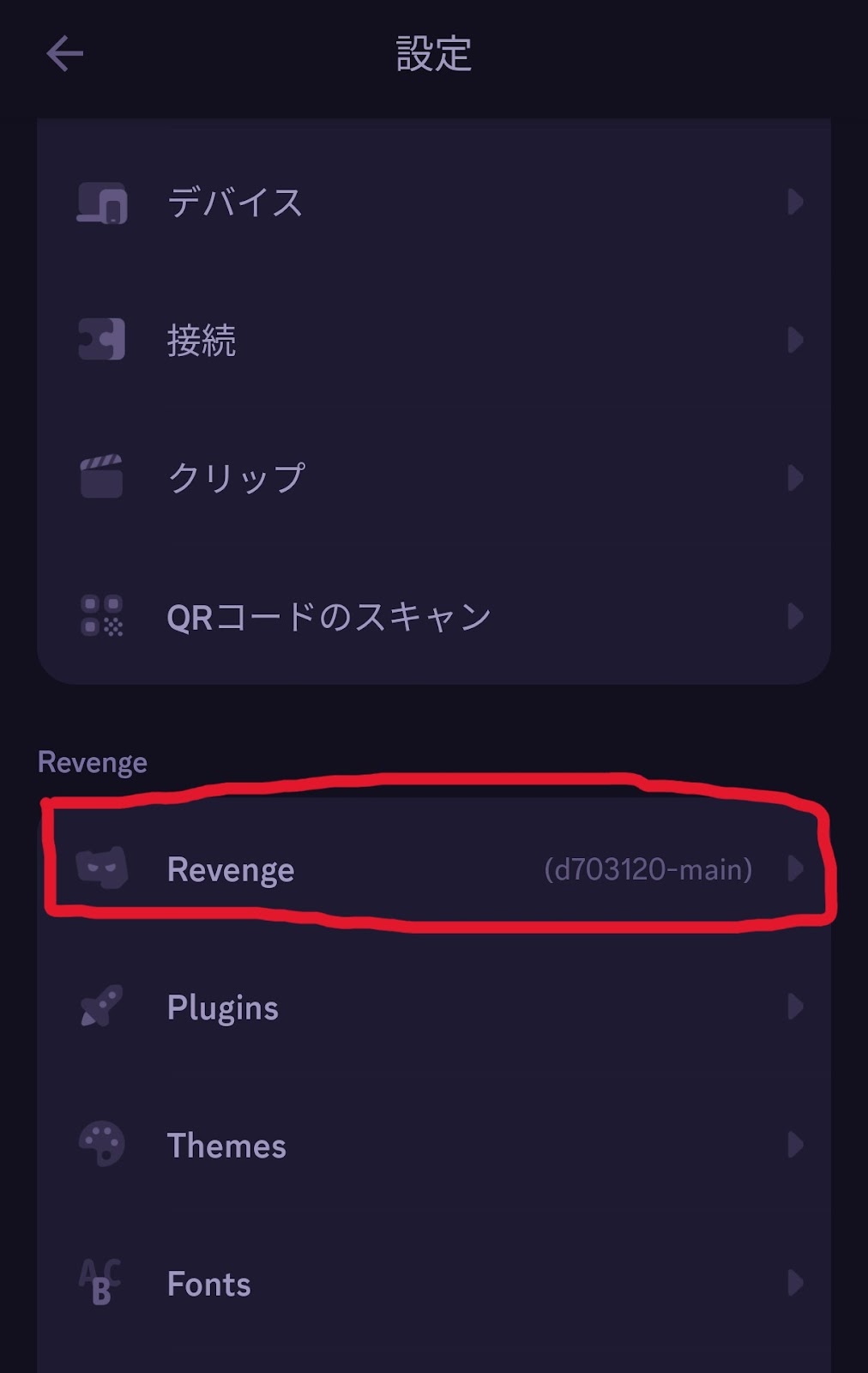
Task: Open the Fonts settings
Action: pyautogui.click(x=433, y=1284)
